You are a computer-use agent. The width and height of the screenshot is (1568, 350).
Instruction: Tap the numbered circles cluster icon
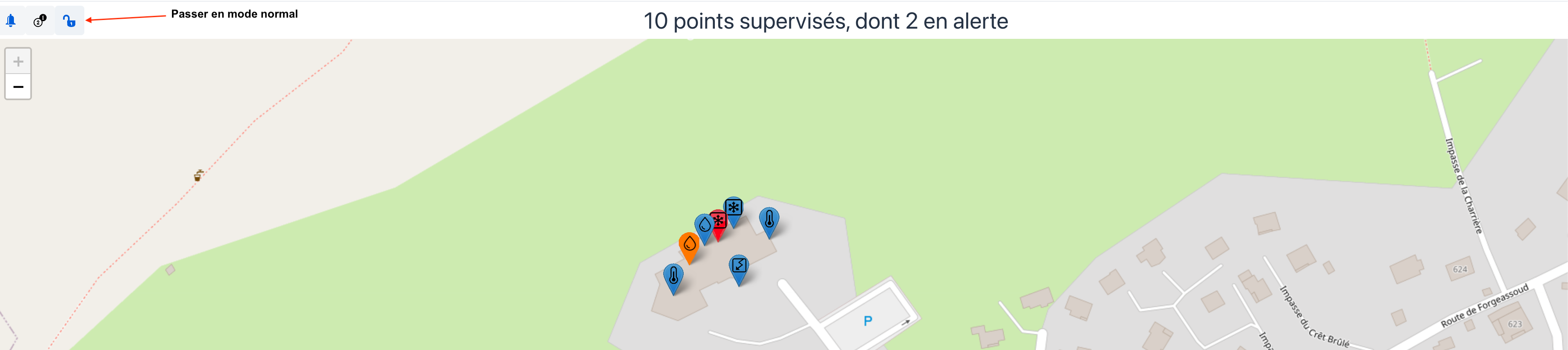tap(40, 21)
